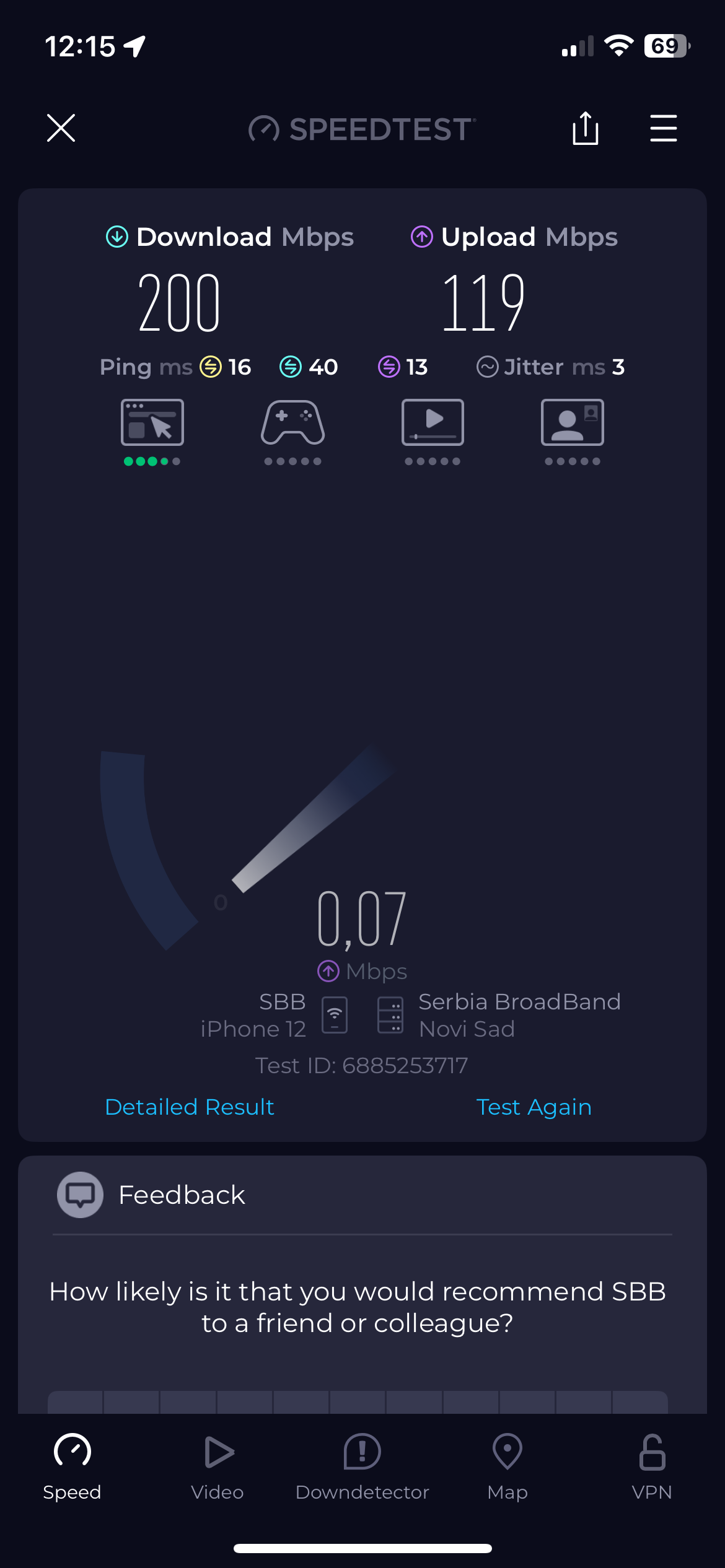Image resolution: width=725 pixels, height=1568 pixels.
Task: Open video conferencing quality rating icon
Action: click(x=572, y=423)
